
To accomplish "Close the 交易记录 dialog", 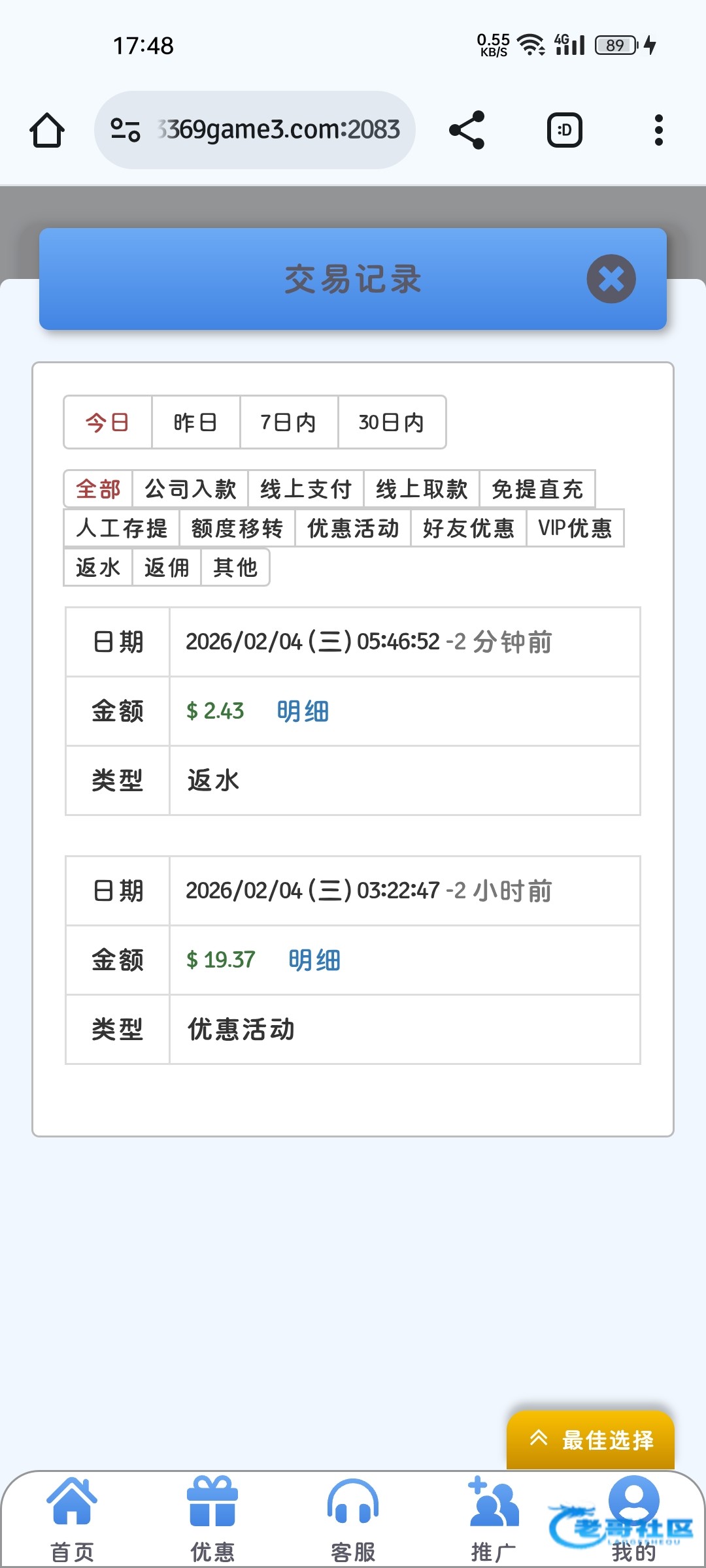I will [611, 279].
